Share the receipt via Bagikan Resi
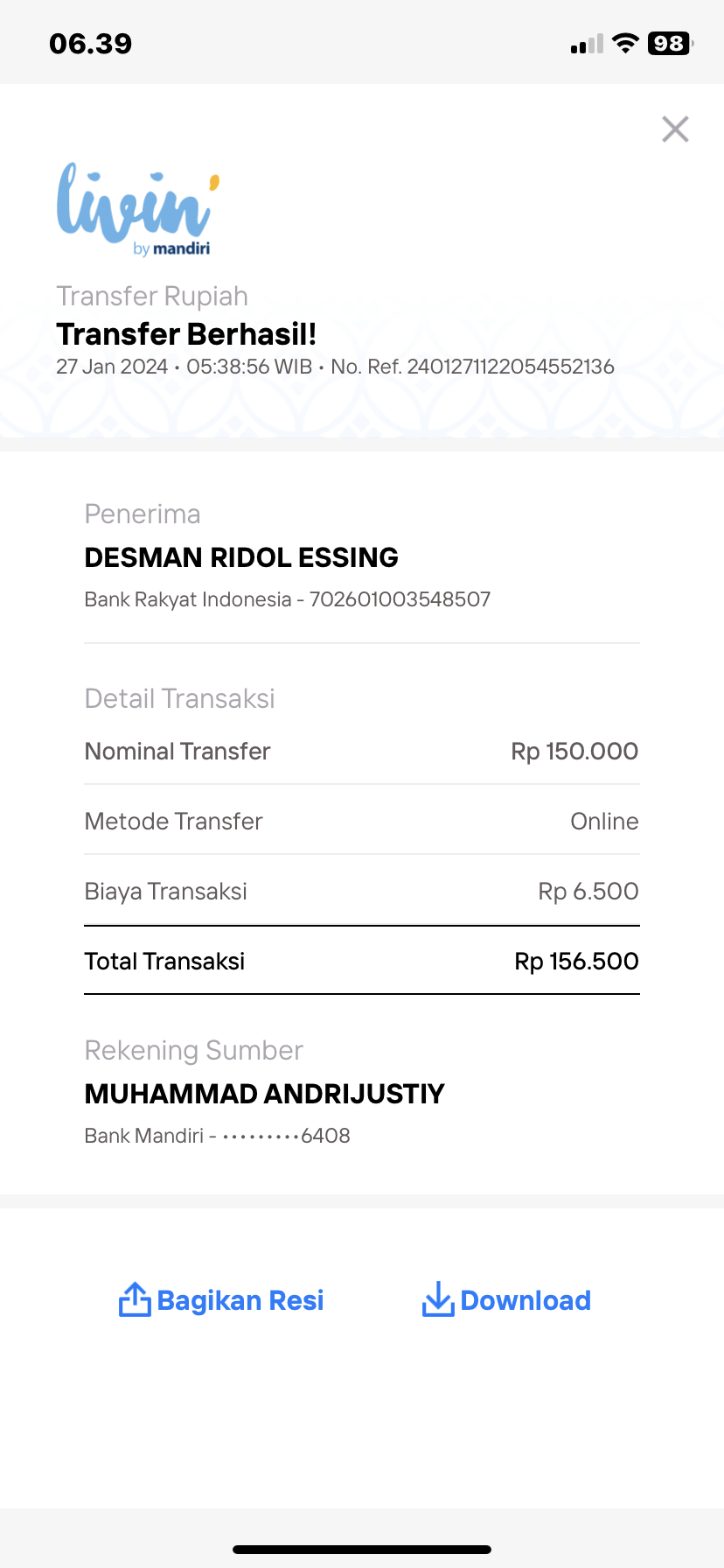This screenshot has height=1568, width=724. tap(221, 1300)
